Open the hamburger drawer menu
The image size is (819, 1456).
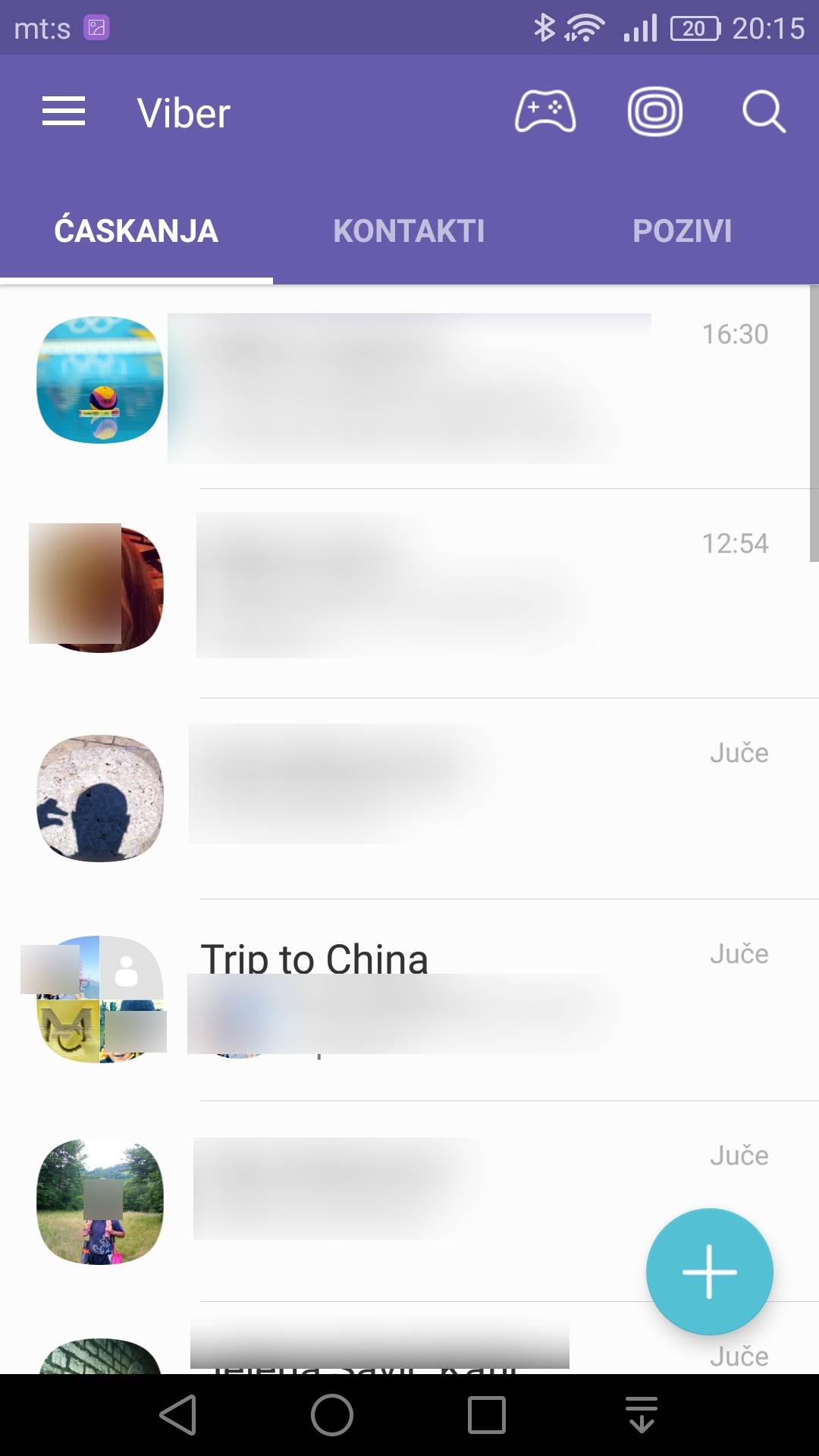pyautogui.click(x=64, y=112)
